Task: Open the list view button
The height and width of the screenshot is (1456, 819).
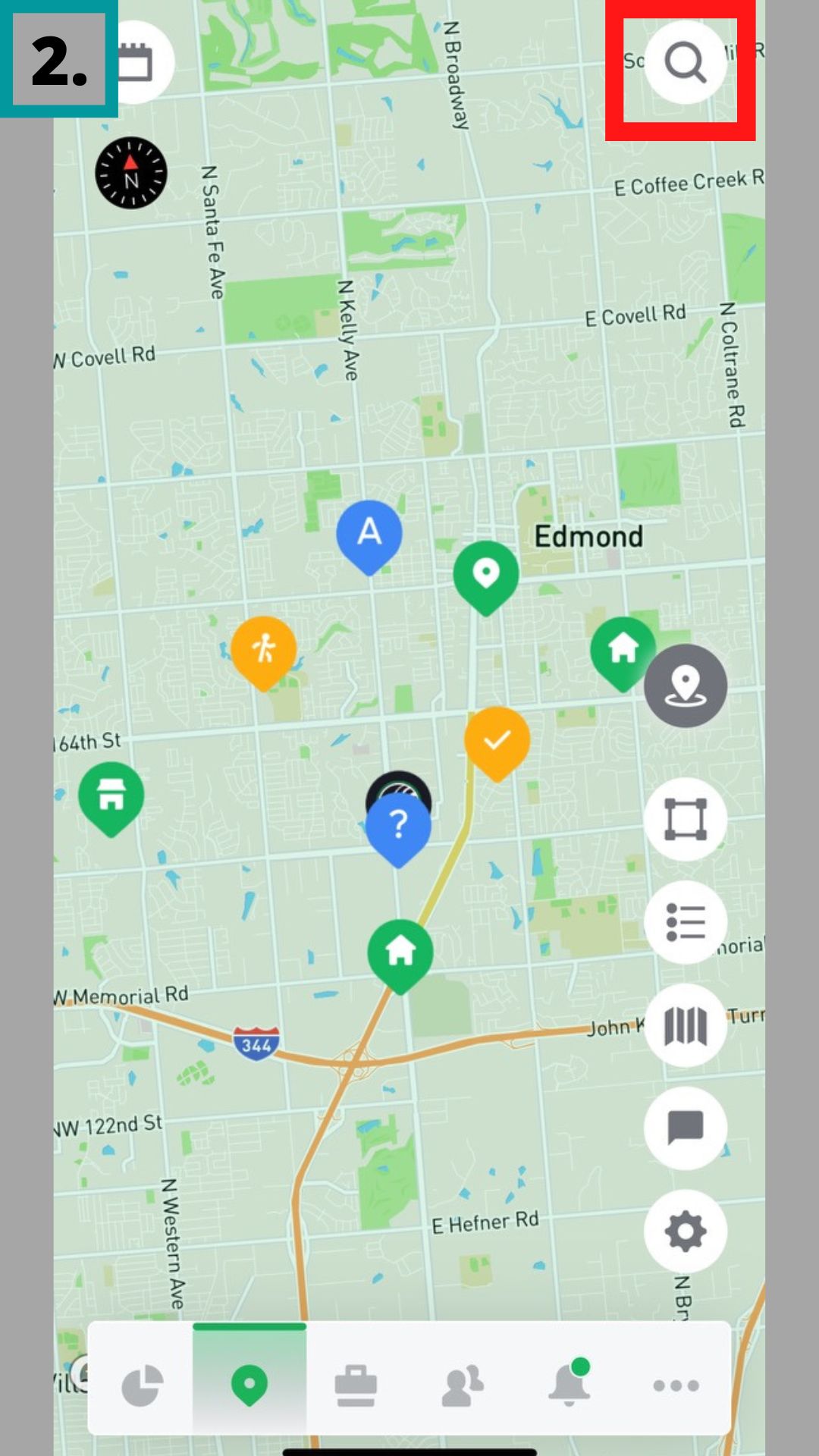Action: [x=686, y=922]
